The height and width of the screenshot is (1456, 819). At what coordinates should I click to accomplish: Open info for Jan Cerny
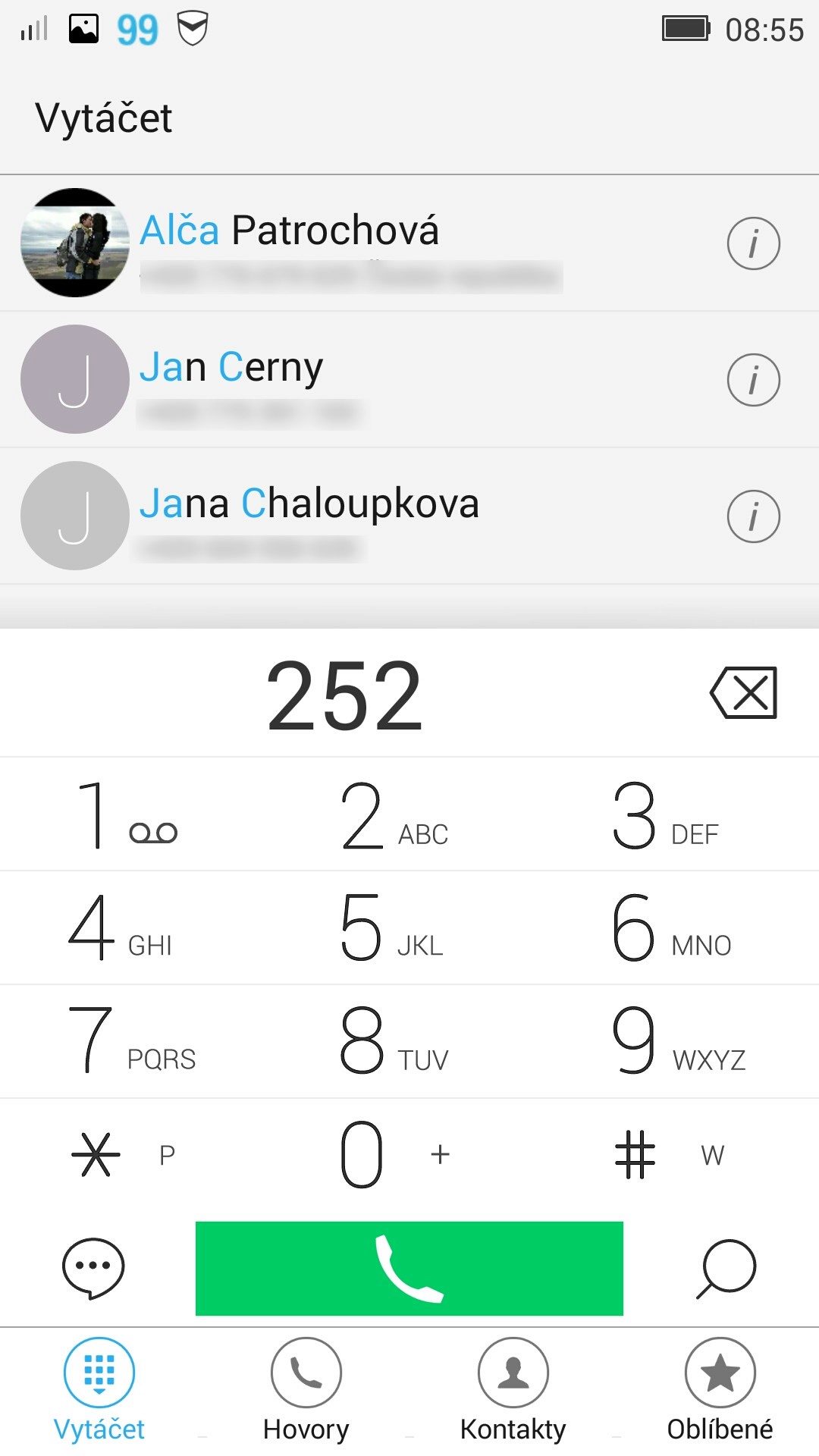[753, 380]
